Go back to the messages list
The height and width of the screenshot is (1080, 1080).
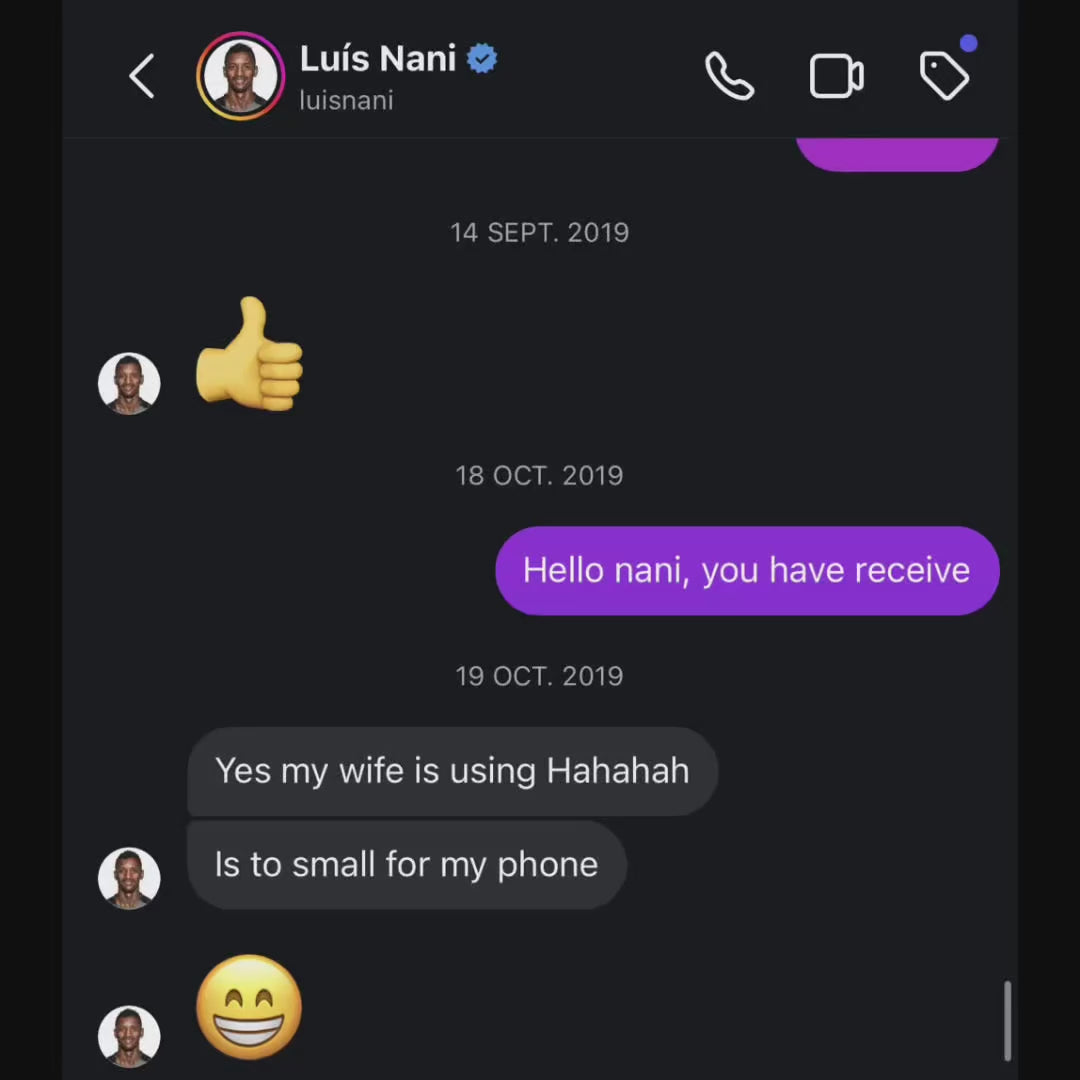142,77
